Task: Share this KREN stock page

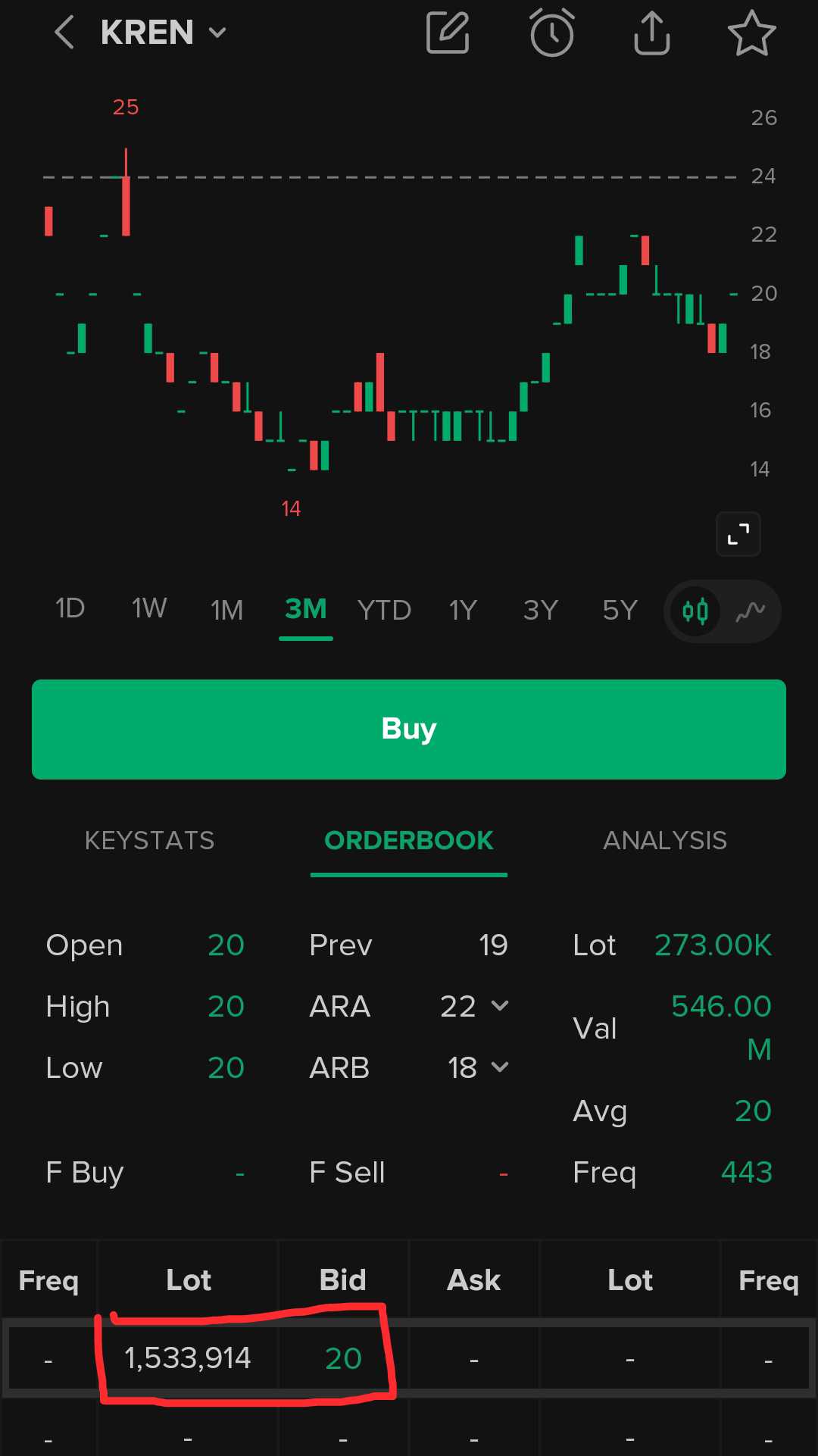Action: [651, 33]
